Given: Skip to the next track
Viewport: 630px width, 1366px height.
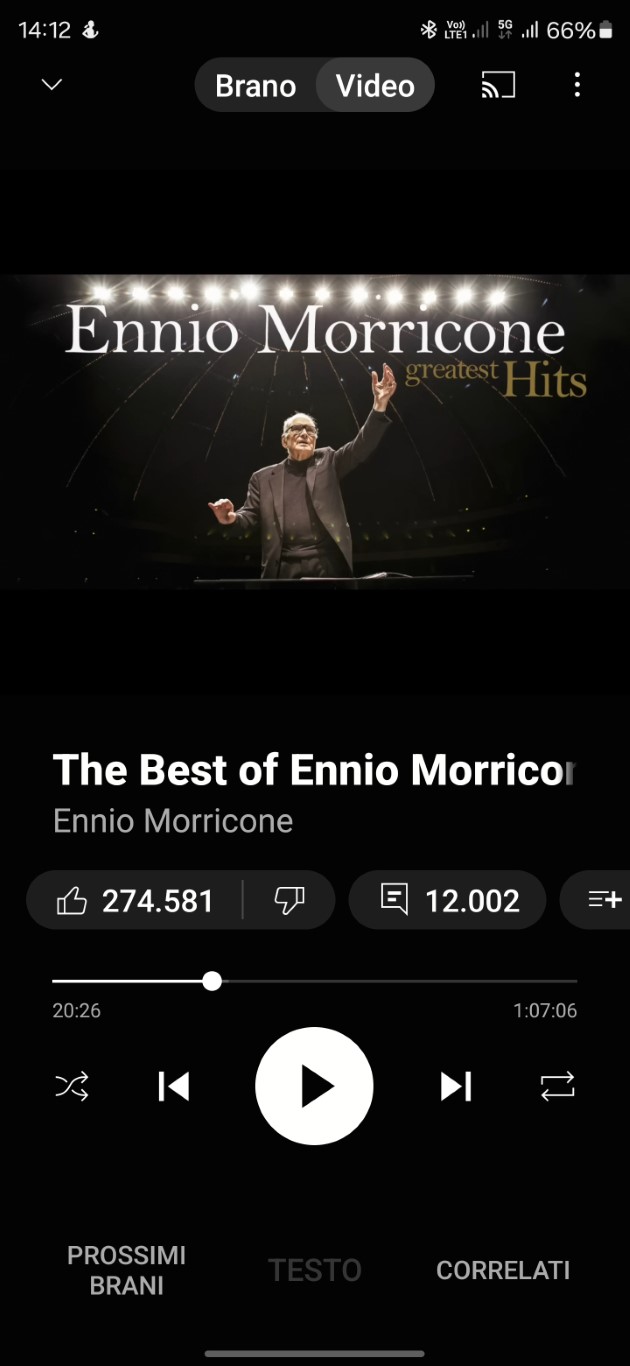Looking at the screenshot, I should [456, 1086].
